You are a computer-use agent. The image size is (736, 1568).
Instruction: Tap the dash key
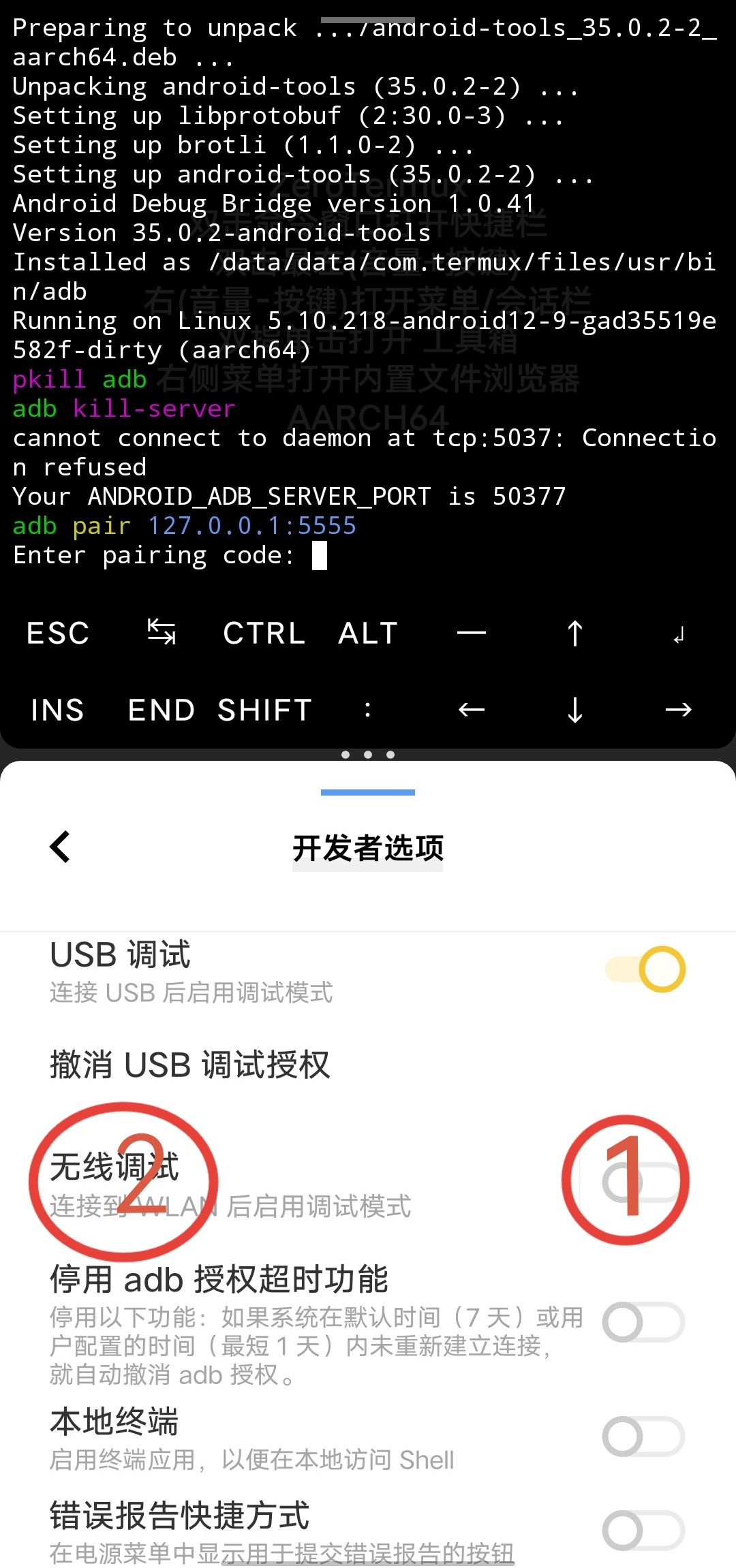pyautogui.click(x=472, y=633)
